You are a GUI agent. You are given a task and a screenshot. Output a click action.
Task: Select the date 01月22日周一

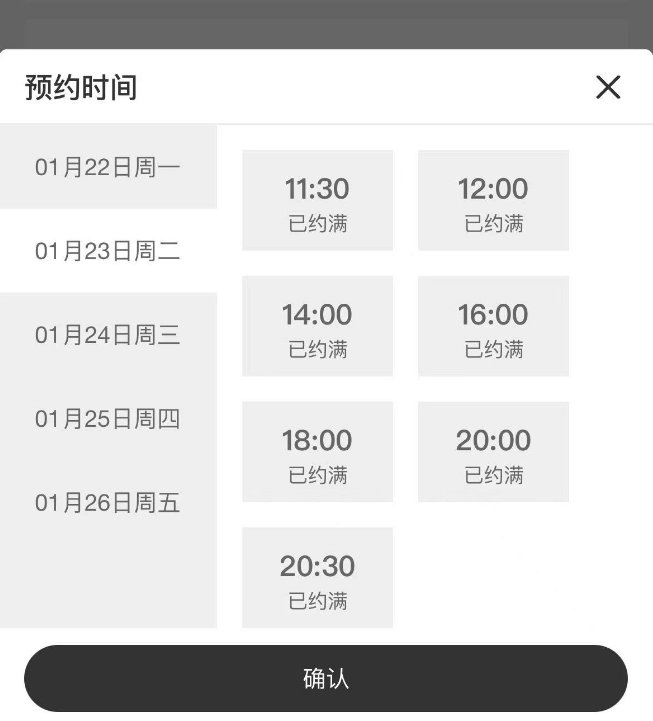click(x=108, y=167)
